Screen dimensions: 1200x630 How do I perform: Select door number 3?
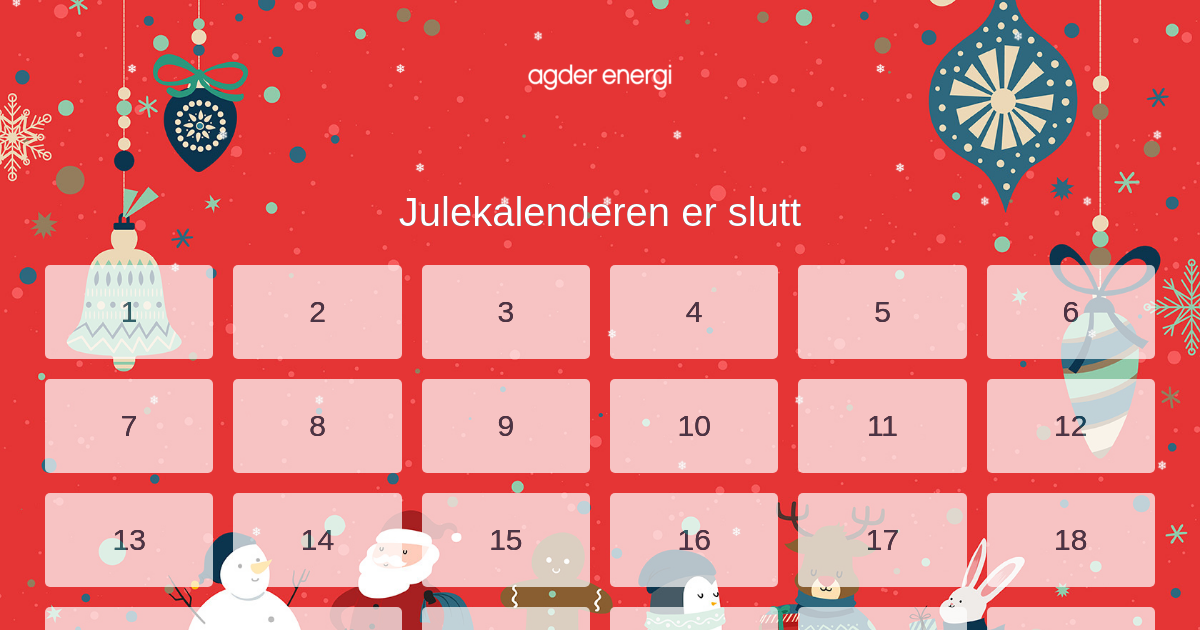pos(506,312)
